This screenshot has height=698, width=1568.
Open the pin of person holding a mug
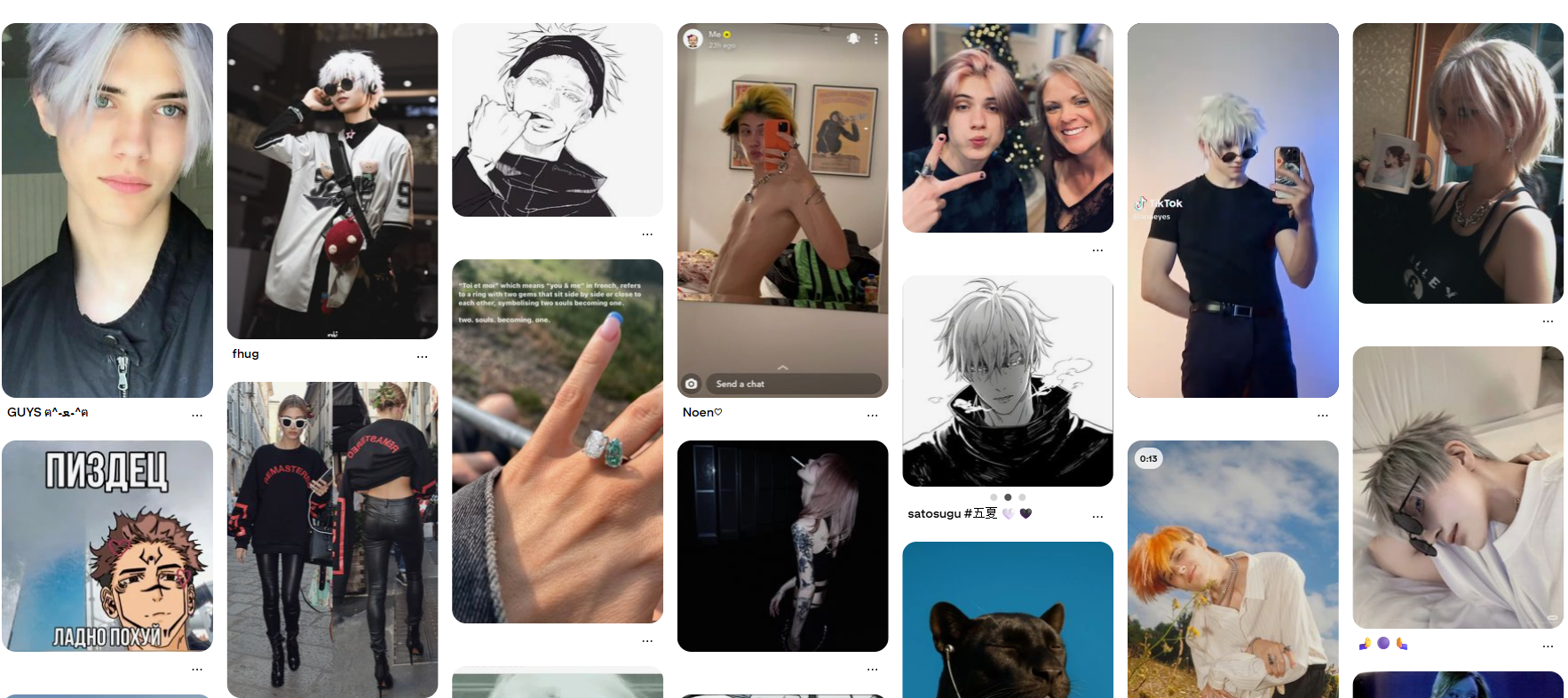point(1458,163)
